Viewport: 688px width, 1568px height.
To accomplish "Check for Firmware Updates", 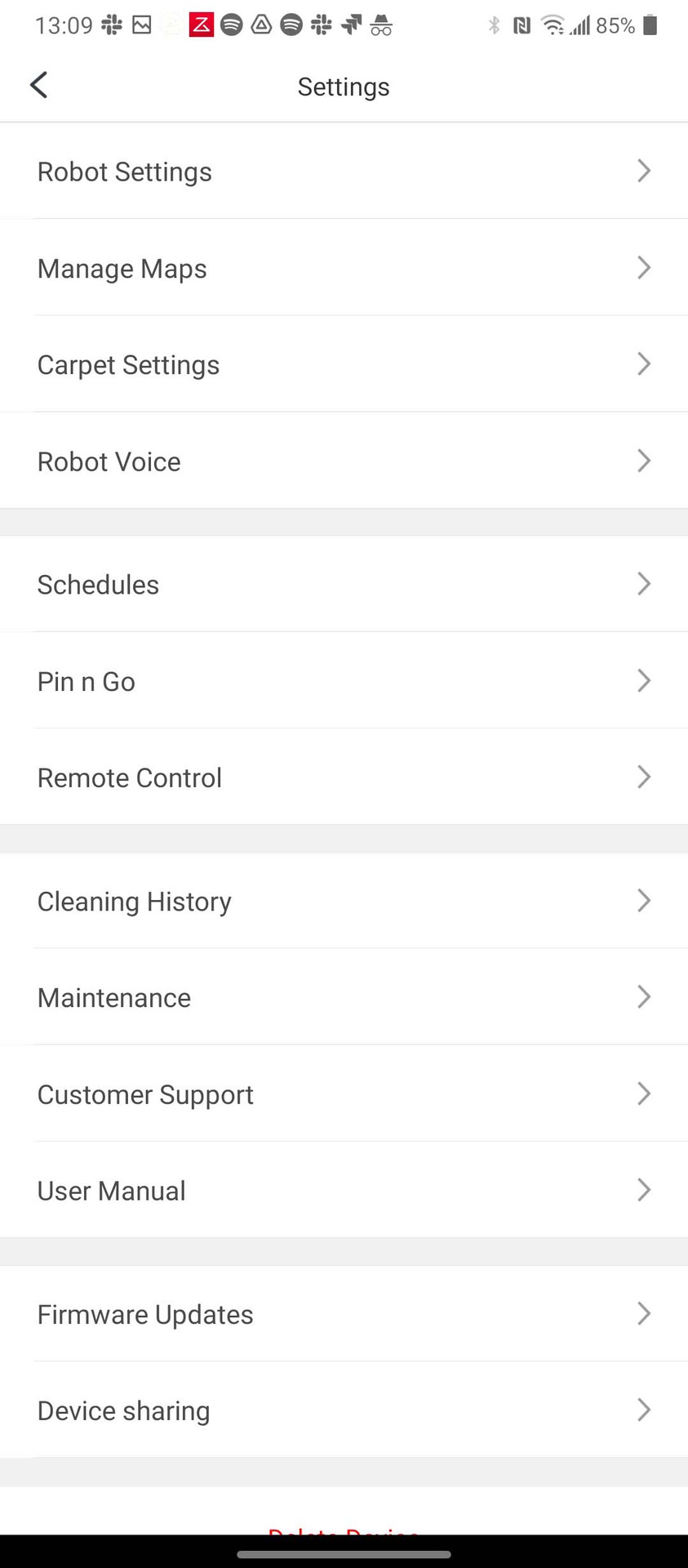I will click(343, 1314).
